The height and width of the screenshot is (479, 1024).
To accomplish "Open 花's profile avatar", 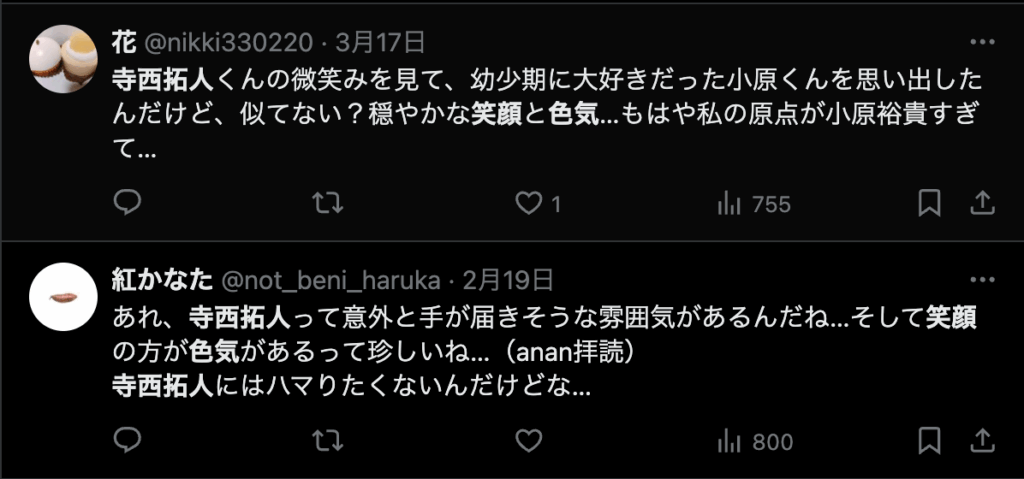I will click(x=63, y=59).
